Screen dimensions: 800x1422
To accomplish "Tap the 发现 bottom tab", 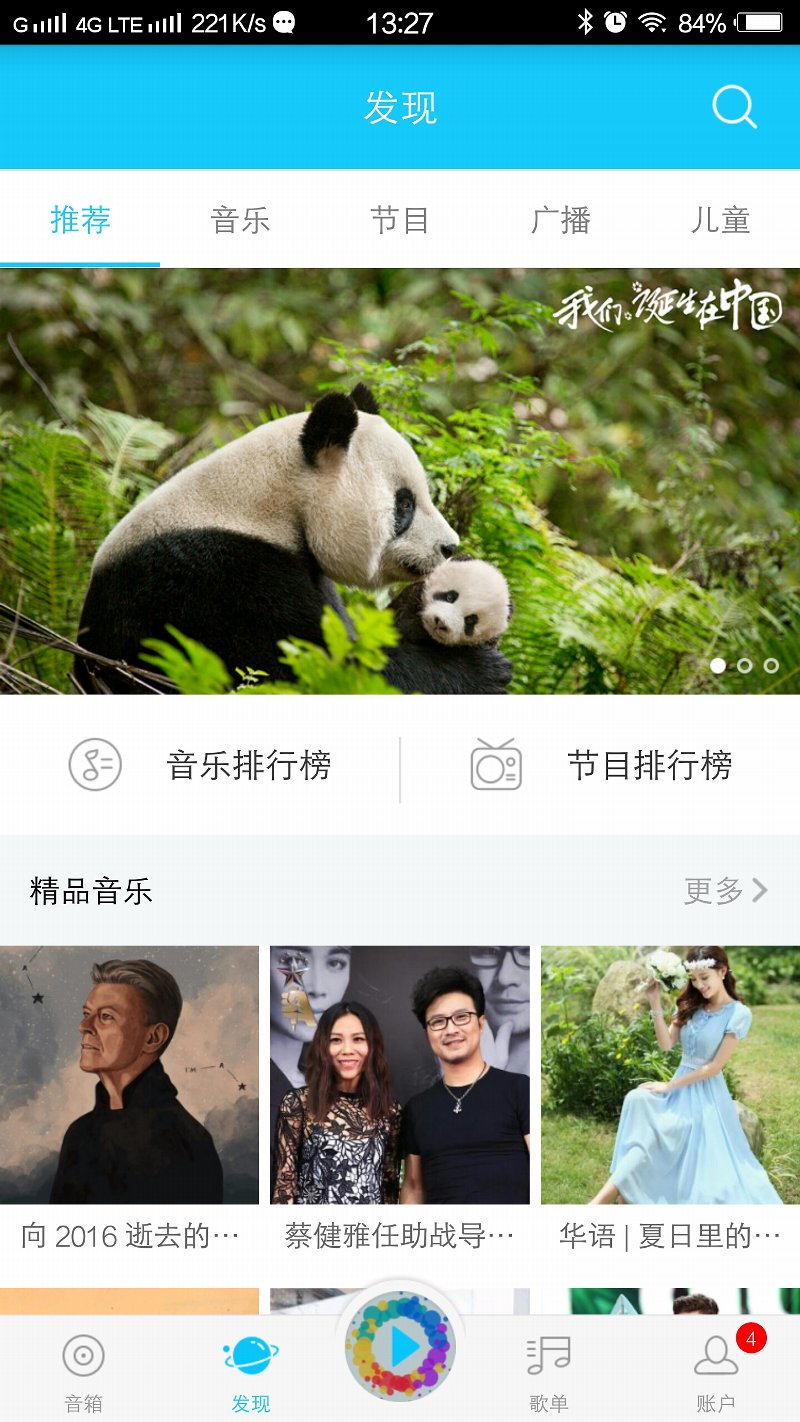I will coord(250,1372).
